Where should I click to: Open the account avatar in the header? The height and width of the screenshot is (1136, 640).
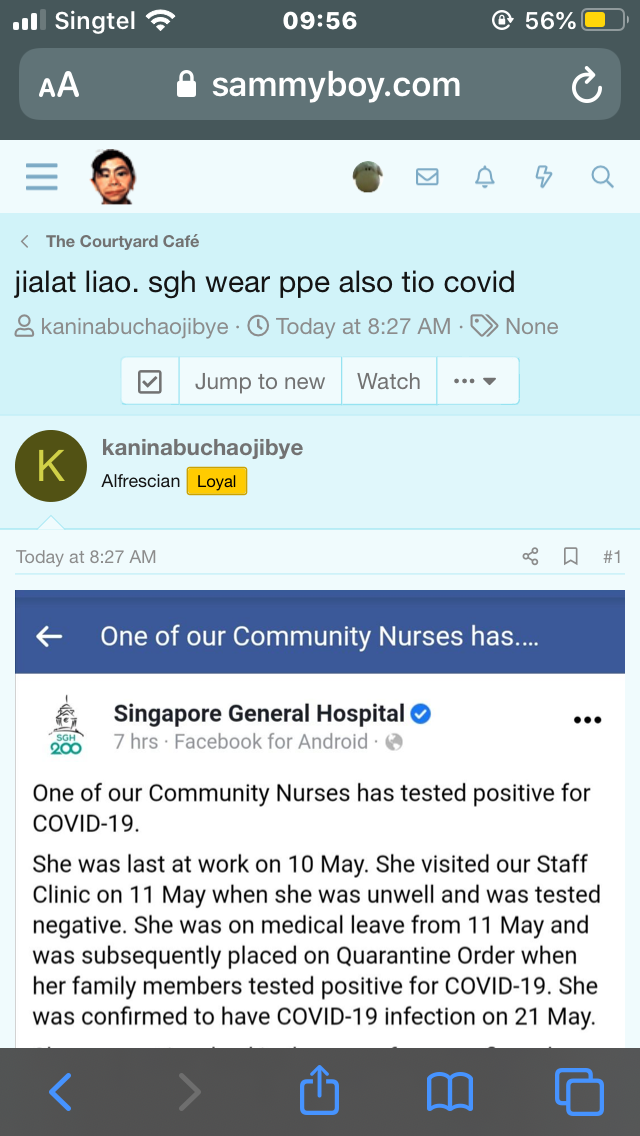368,177
